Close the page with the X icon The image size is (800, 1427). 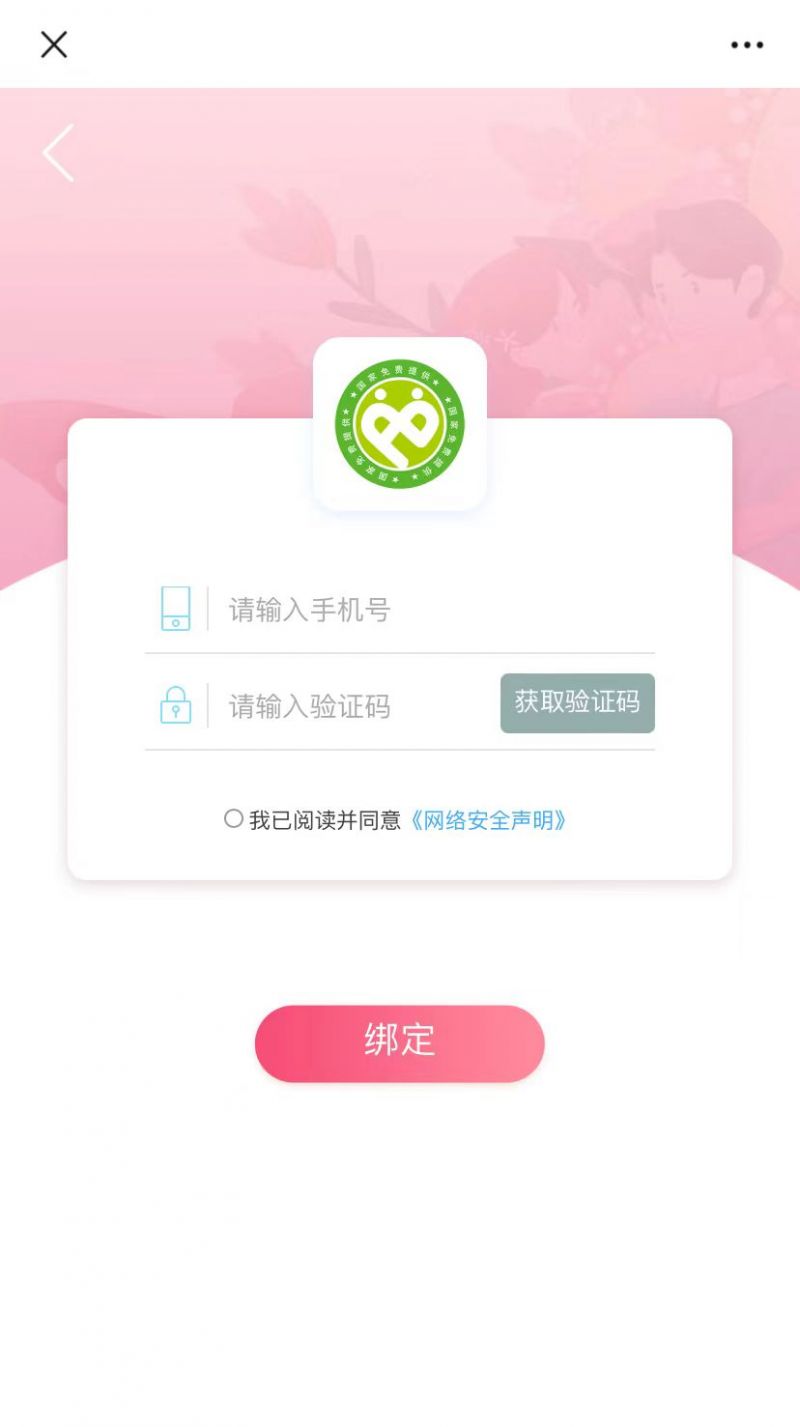[x=54, y=44]
